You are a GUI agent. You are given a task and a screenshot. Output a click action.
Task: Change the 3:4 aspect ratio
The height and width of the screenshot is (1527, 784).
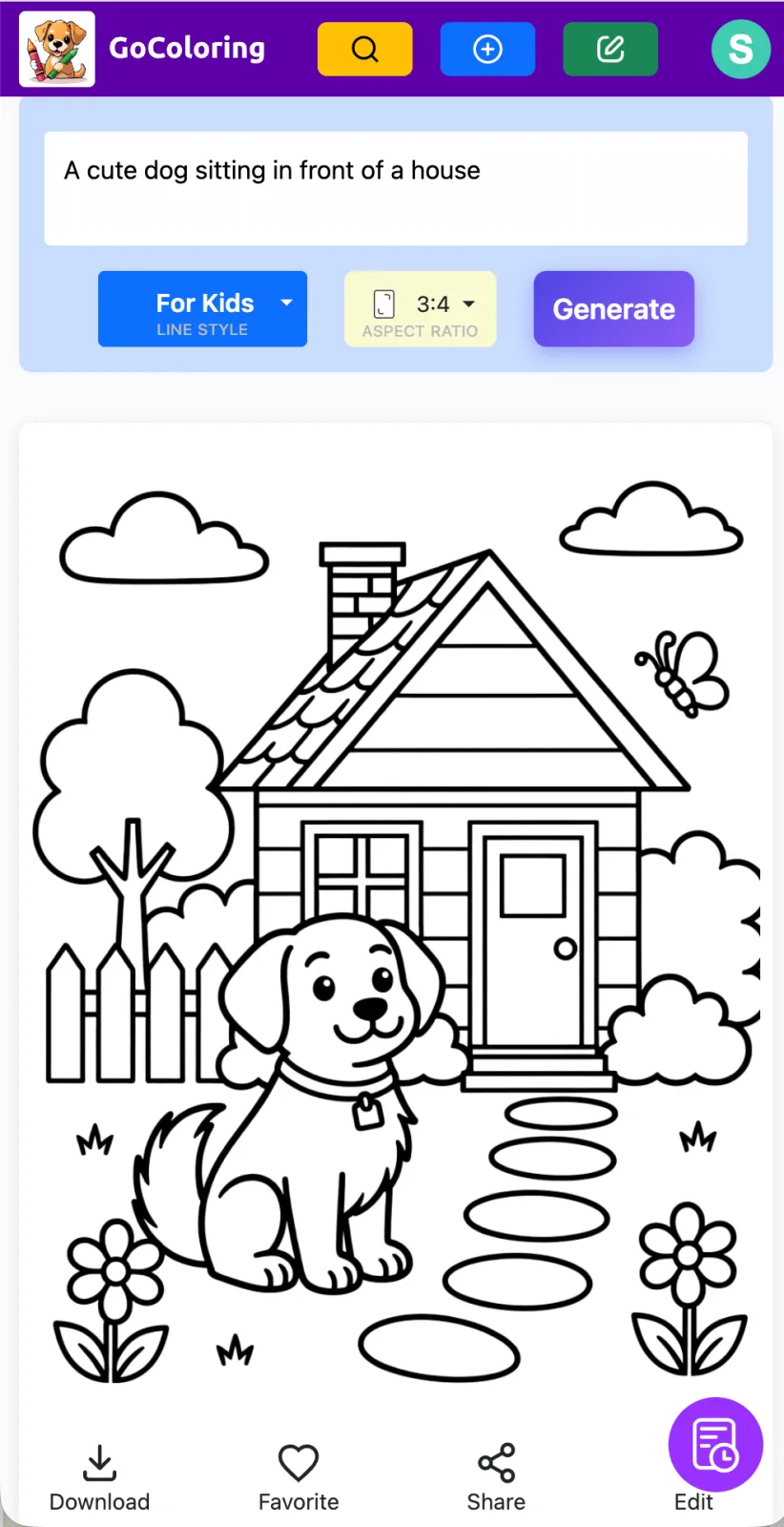point(421,309)
